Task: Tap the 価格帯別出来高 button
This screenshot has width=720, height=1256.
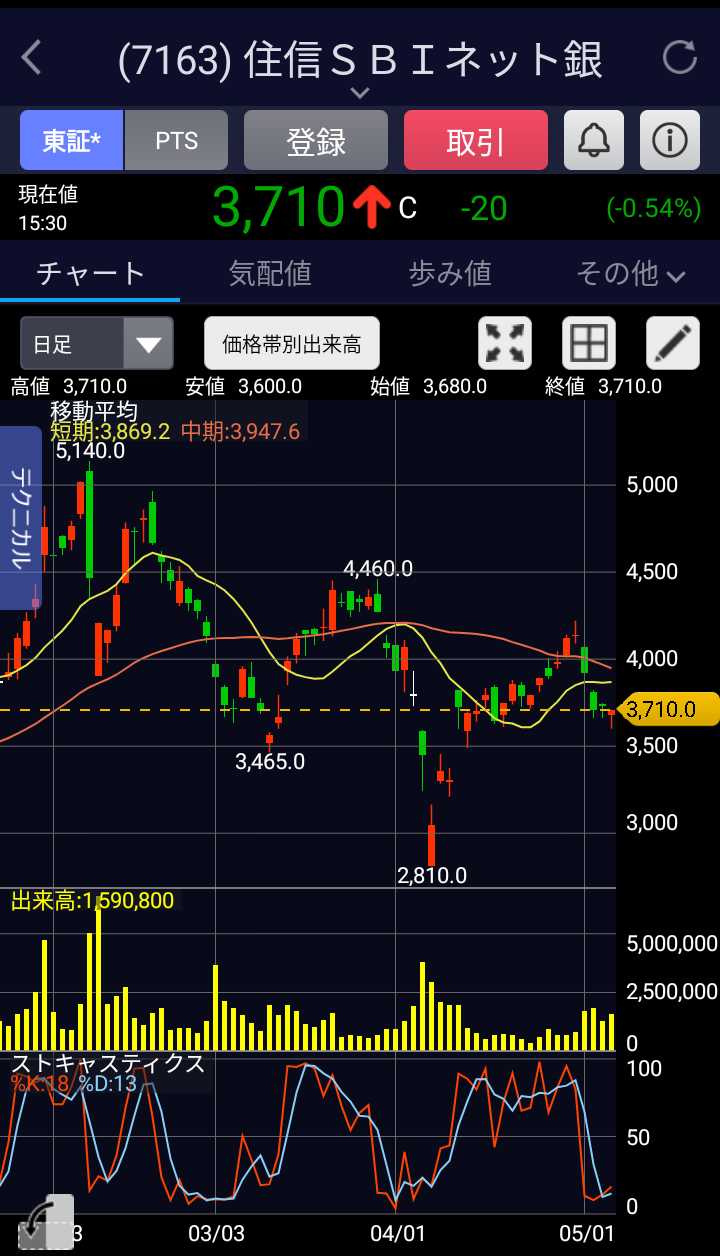Action: [292, 344]
